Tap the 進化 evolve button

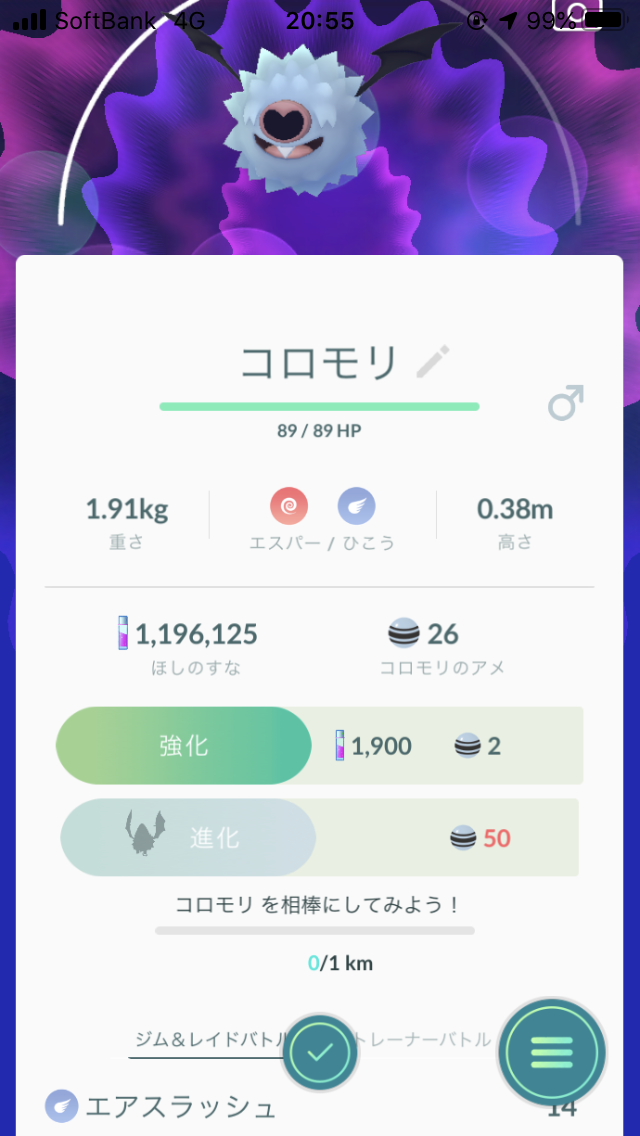[188, 837]
